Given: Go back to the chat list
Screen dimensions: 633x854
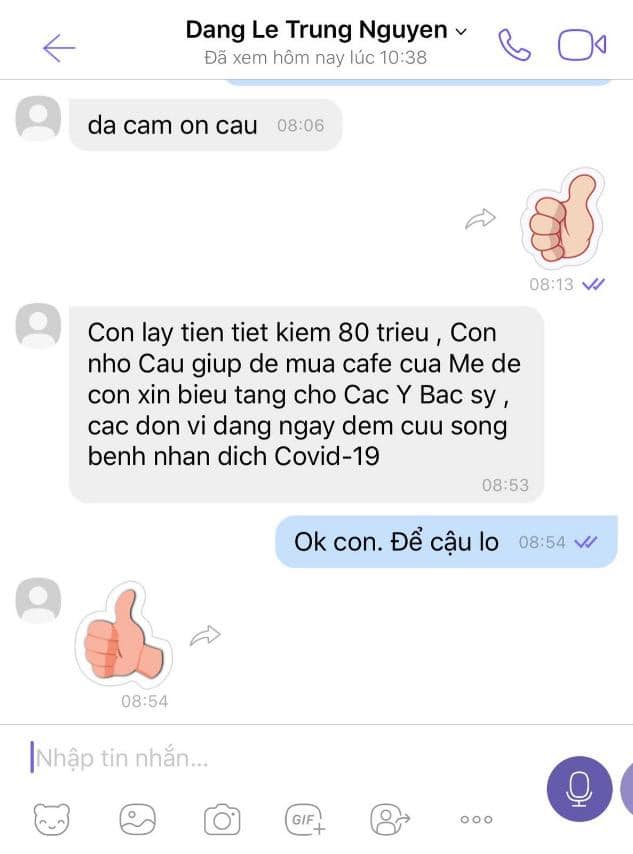Looking at the screenshot, I should coord(59,47).
